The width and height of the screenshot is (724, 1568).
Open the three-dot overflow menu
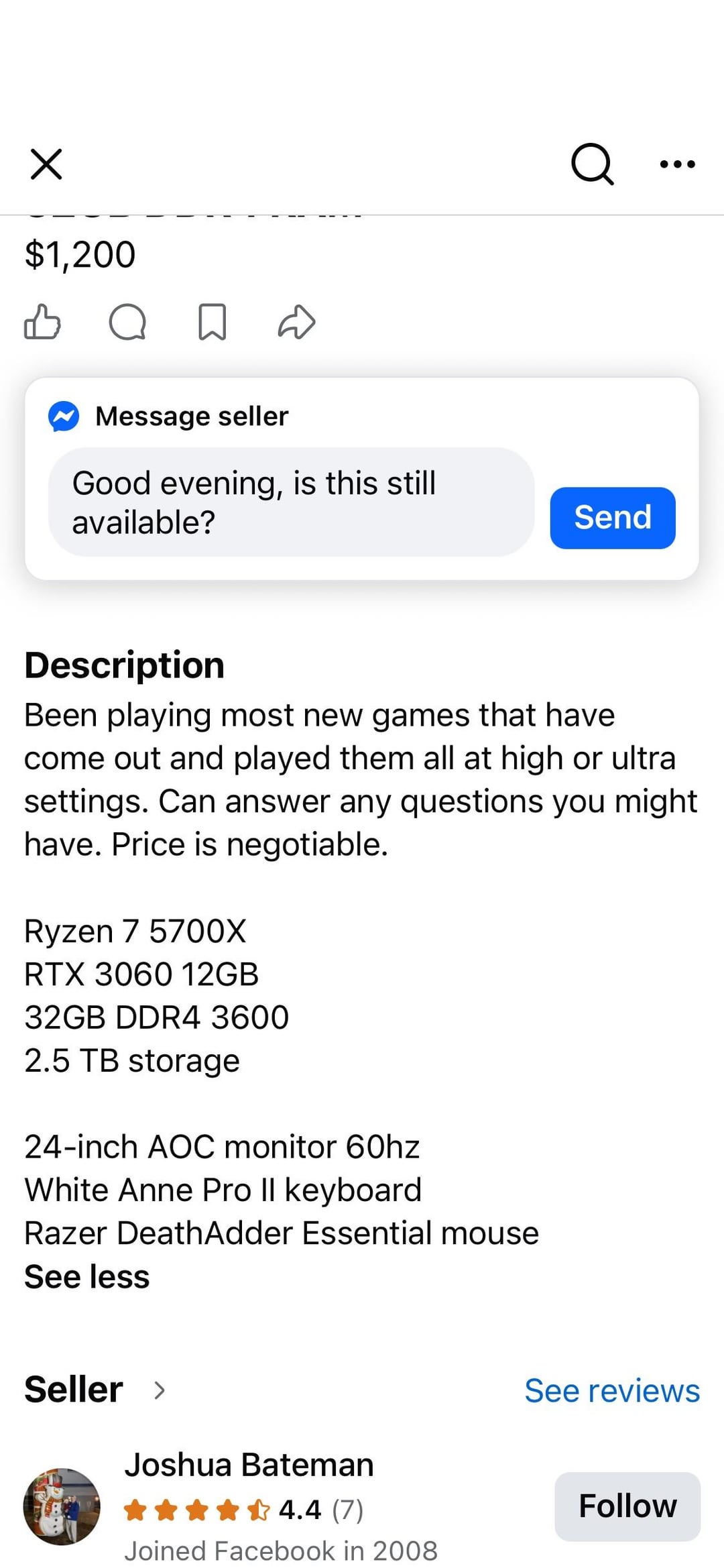coord(677,164)
